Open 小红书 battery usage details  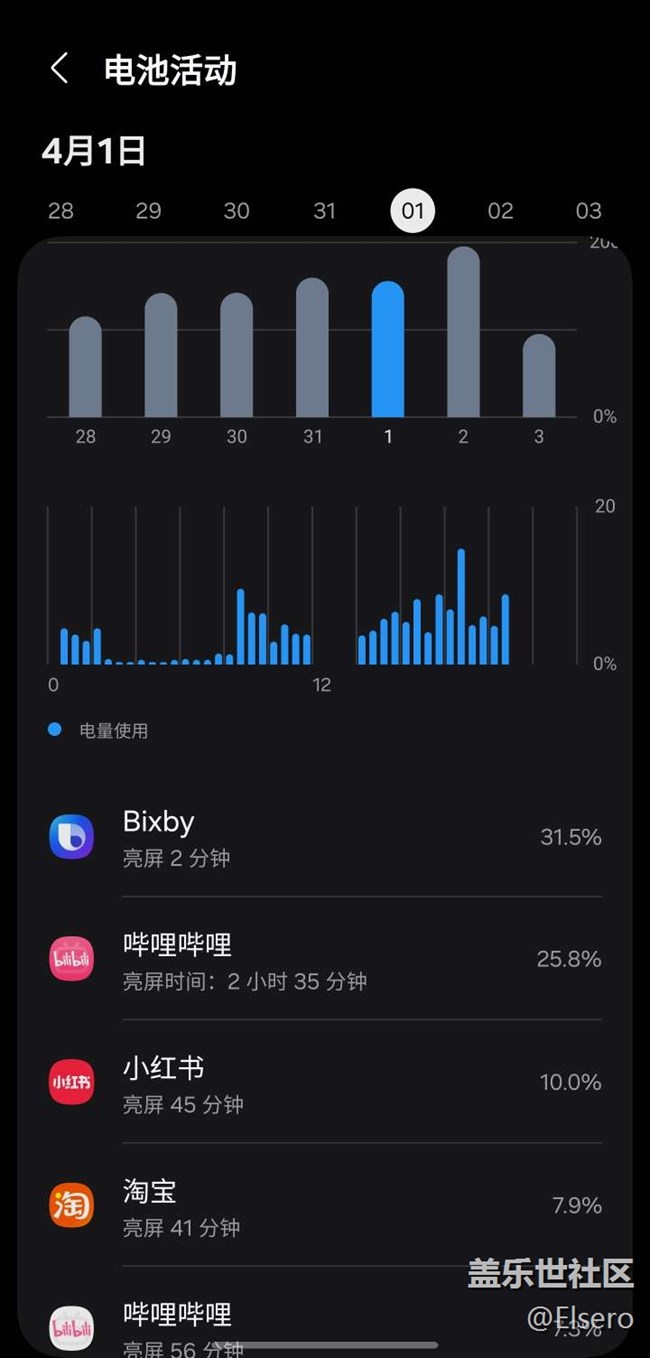[x=325, y=1083]
